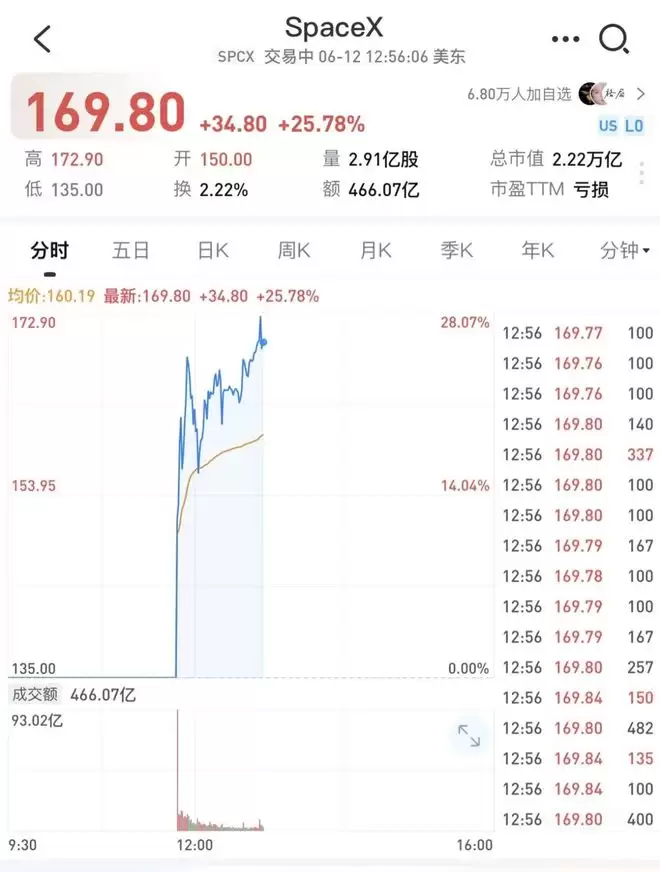Open the 6.80万人加自选 watchlist users arrow
Image resolution: width=660 pixels, height=872 pixels.
point(641,93)
